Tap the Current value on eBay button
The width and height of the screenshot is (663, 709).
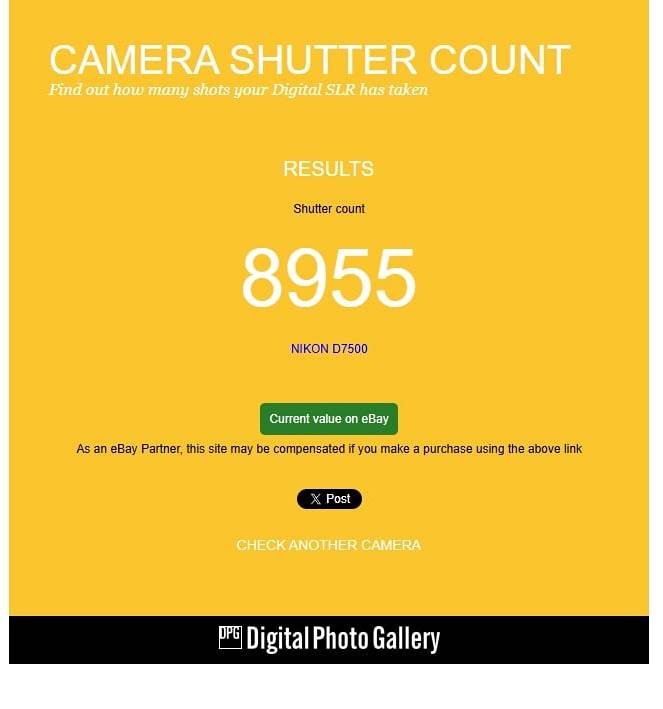(329, 419)
